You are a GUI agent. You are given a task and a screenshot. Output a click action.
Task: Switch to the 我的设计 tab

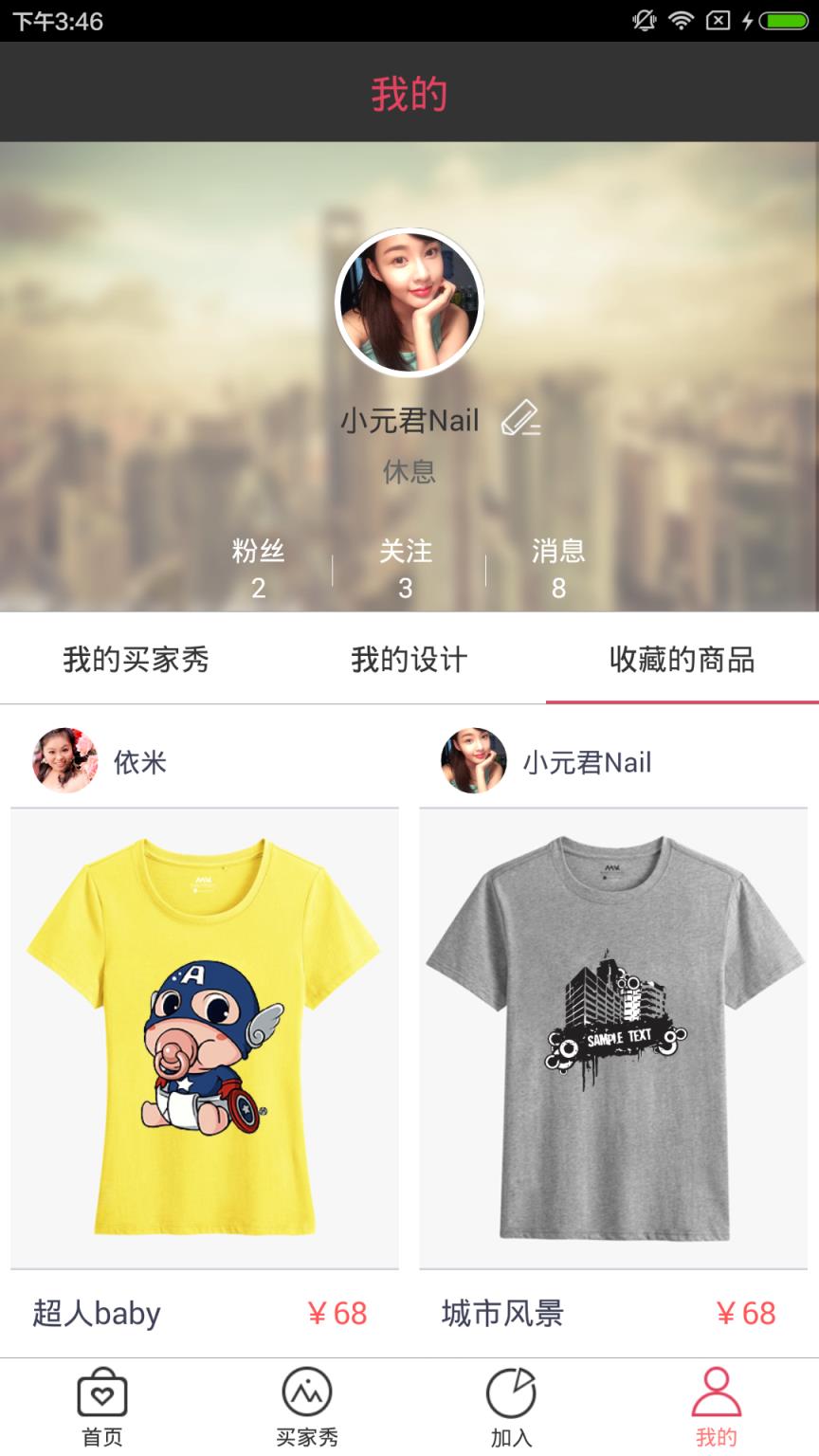click(409, 660)
